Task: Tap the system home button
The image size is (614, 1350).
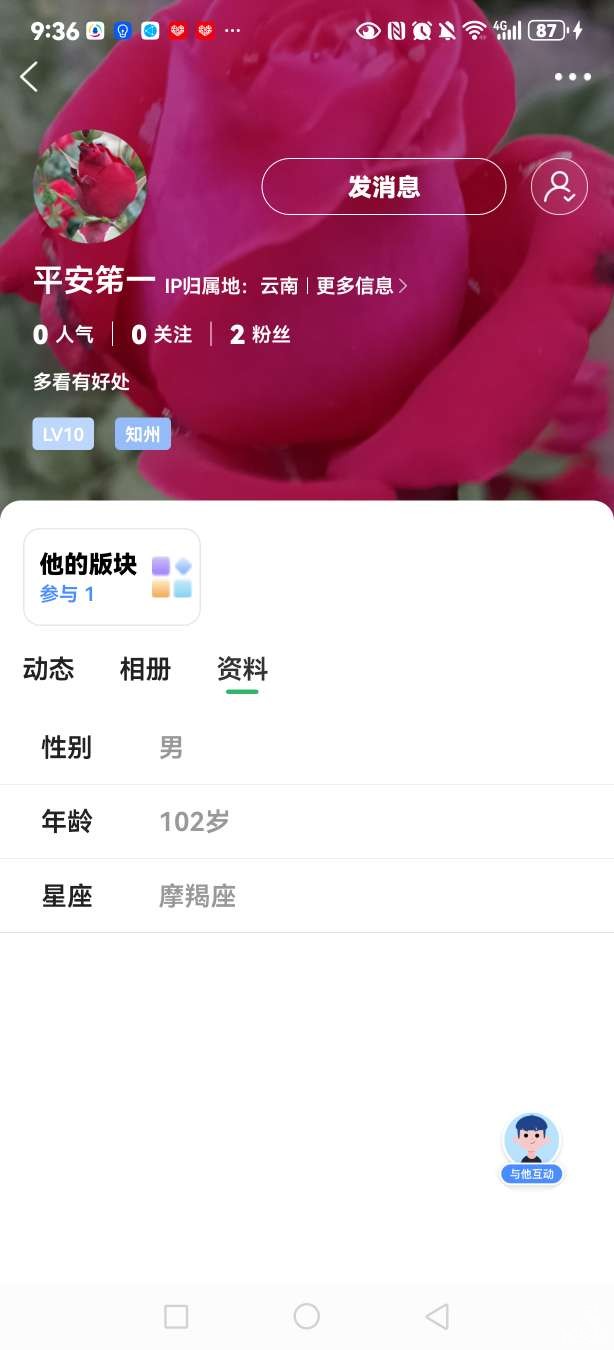Action: click(x=307, y=1316)
